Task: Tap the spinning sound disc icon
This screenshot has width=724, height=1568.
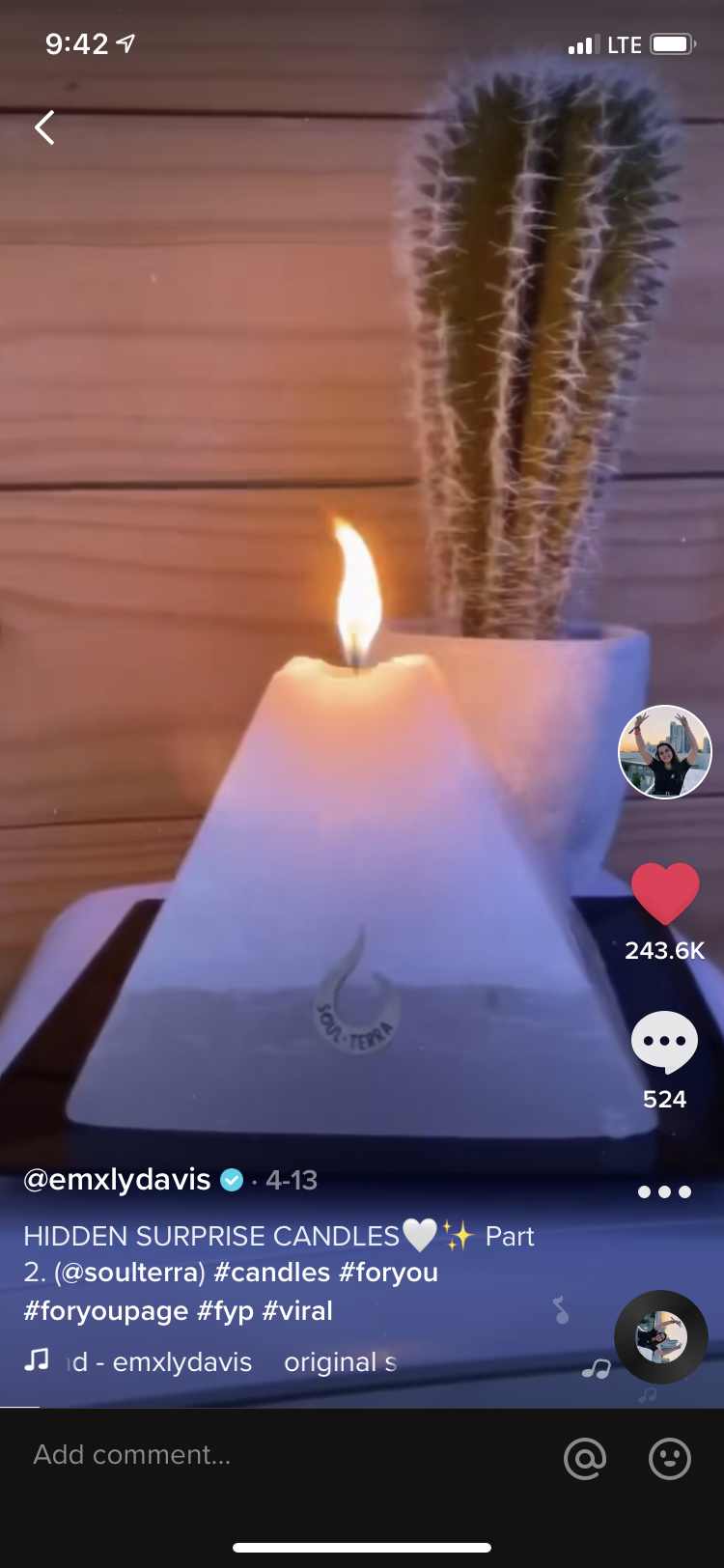Action: pos(661,1338)
